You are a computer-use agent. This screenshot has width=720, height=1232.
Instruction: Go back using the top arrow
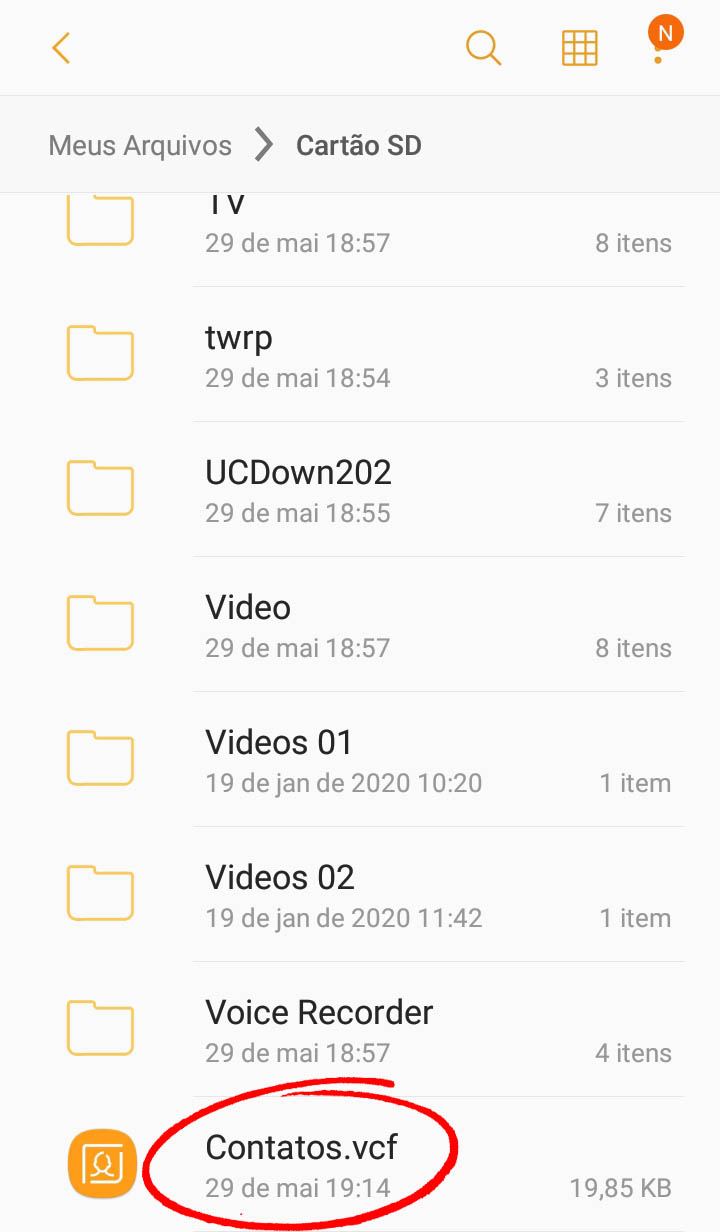click(62, 48)
